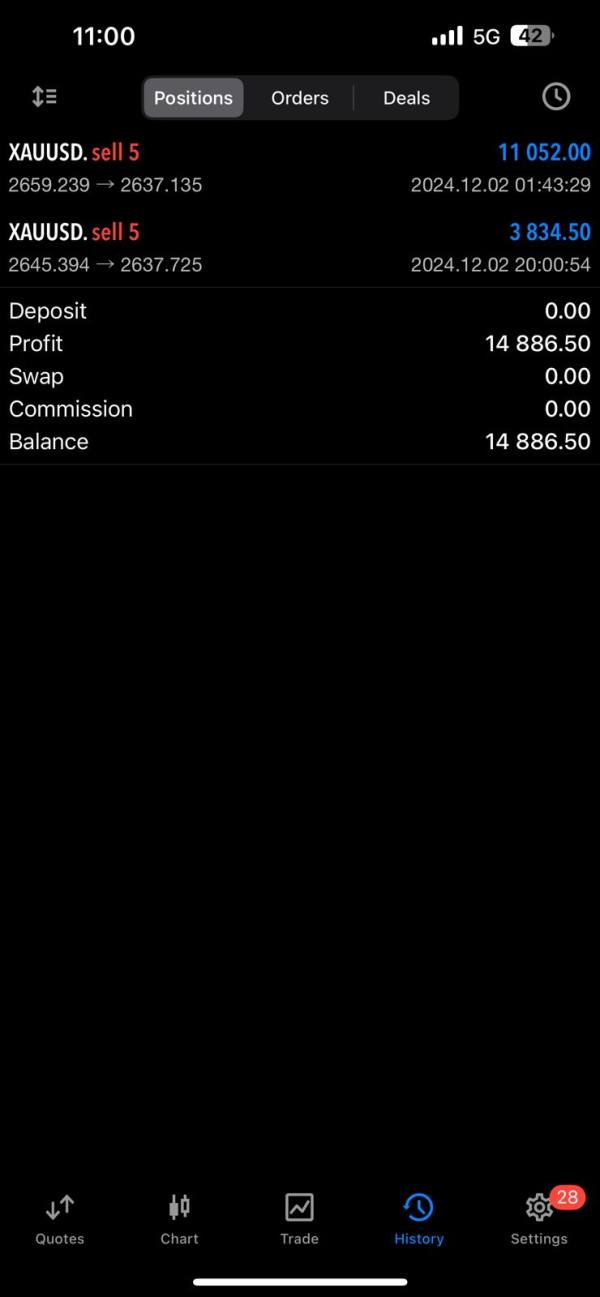The height and width of the screenshot is (1297, 600).
Task: Open the history period clock icon
Action: pyautogui.click(x=555, y=97)
